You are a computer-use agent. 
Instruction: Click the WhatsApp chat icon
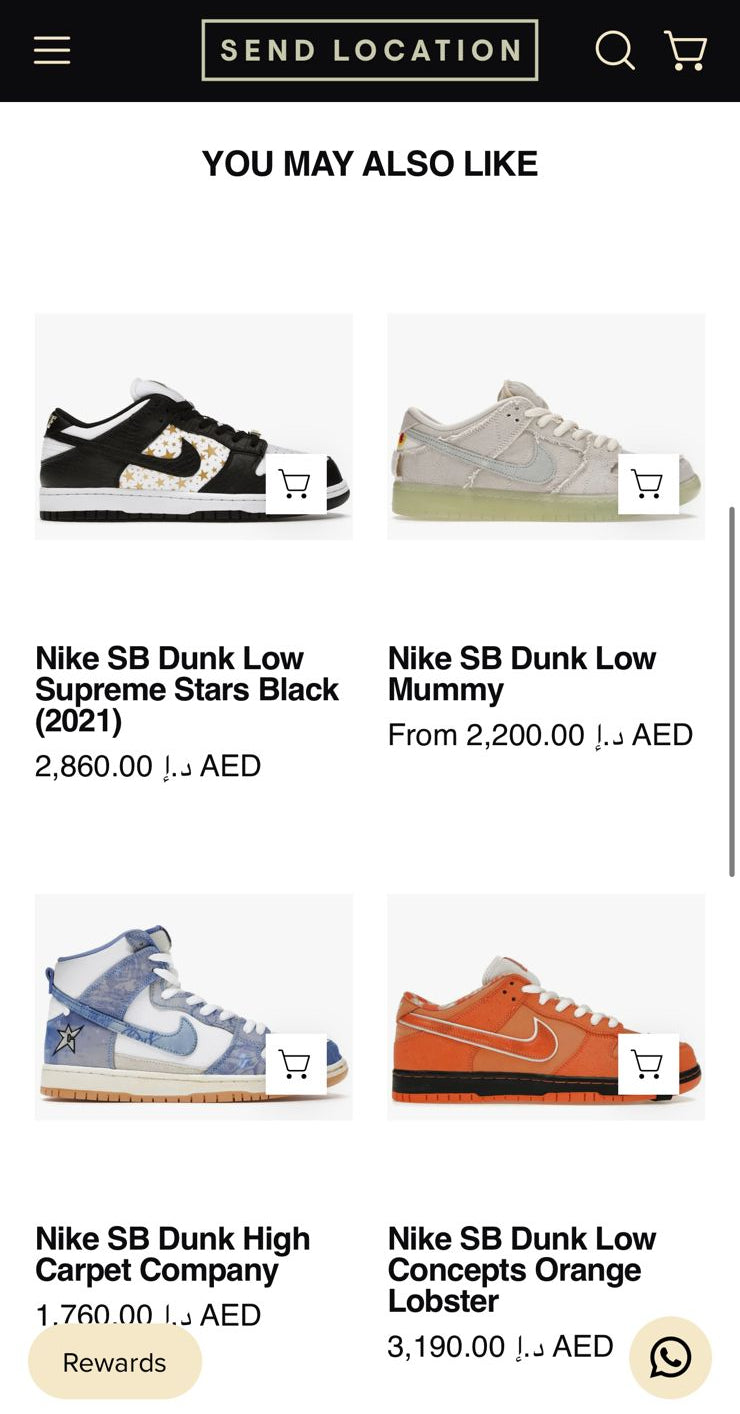[x=670, y=1358]
